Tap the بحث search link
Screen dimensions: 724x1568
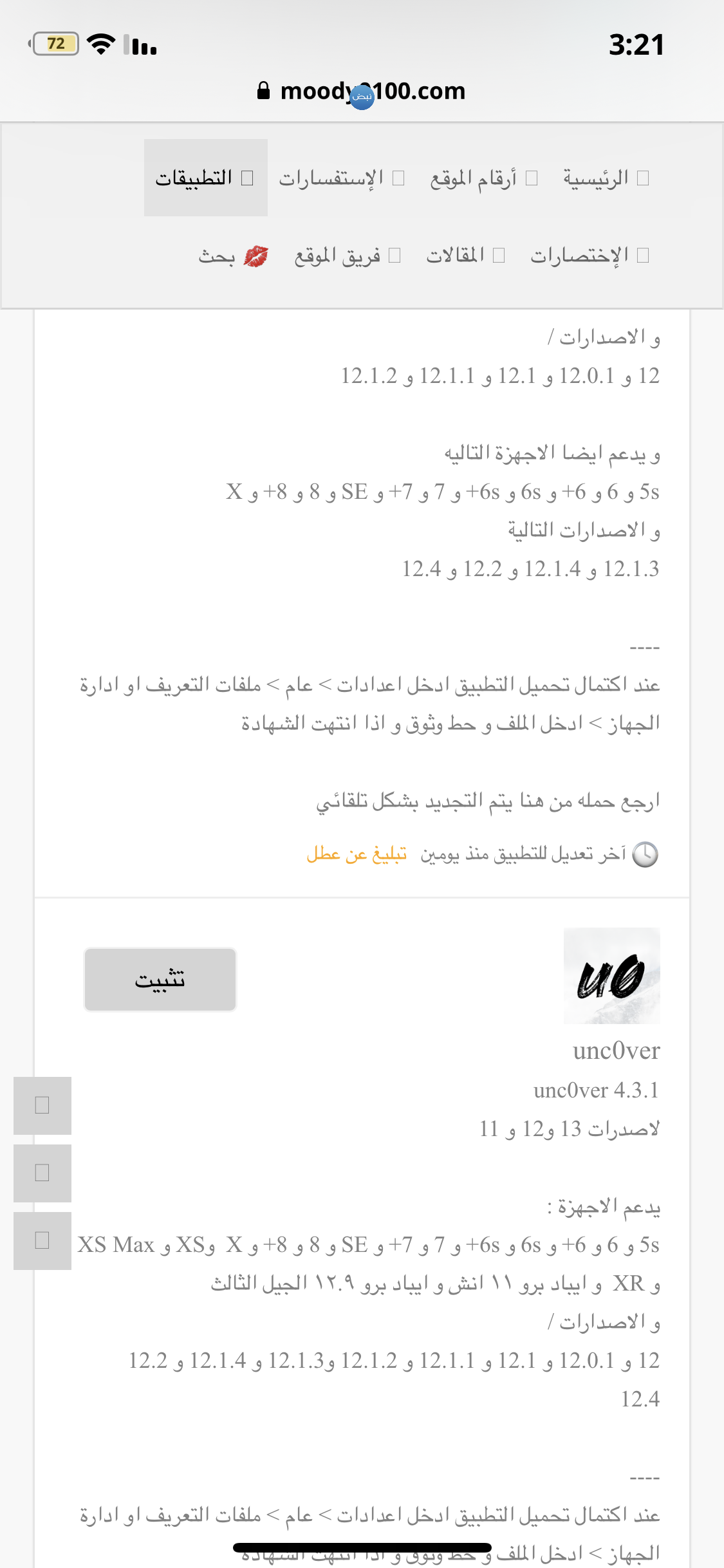point(232,256)
